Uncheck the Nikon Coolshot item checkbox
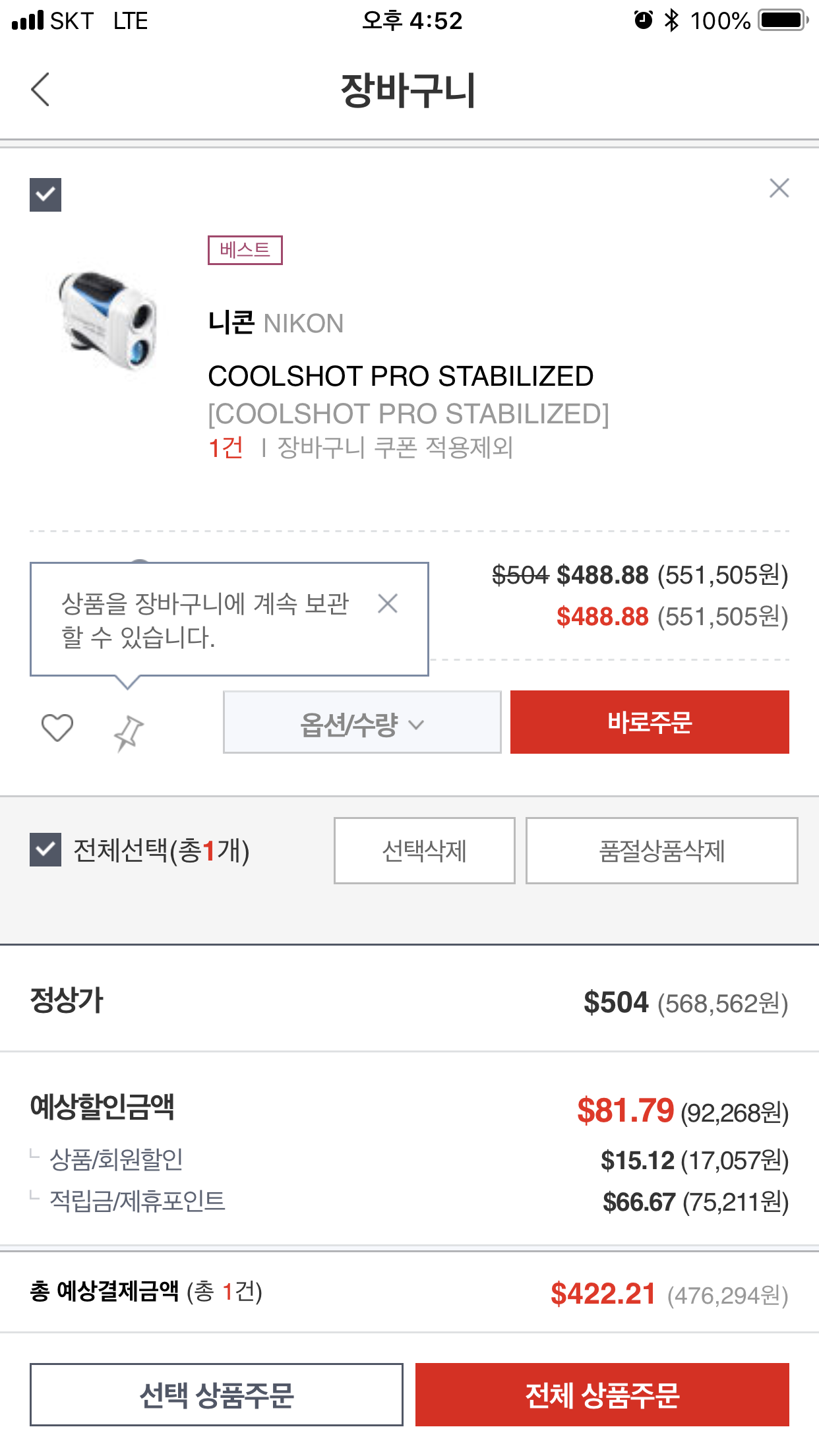This screenshot has width=819, height=1456. click(x=45, y=195)
